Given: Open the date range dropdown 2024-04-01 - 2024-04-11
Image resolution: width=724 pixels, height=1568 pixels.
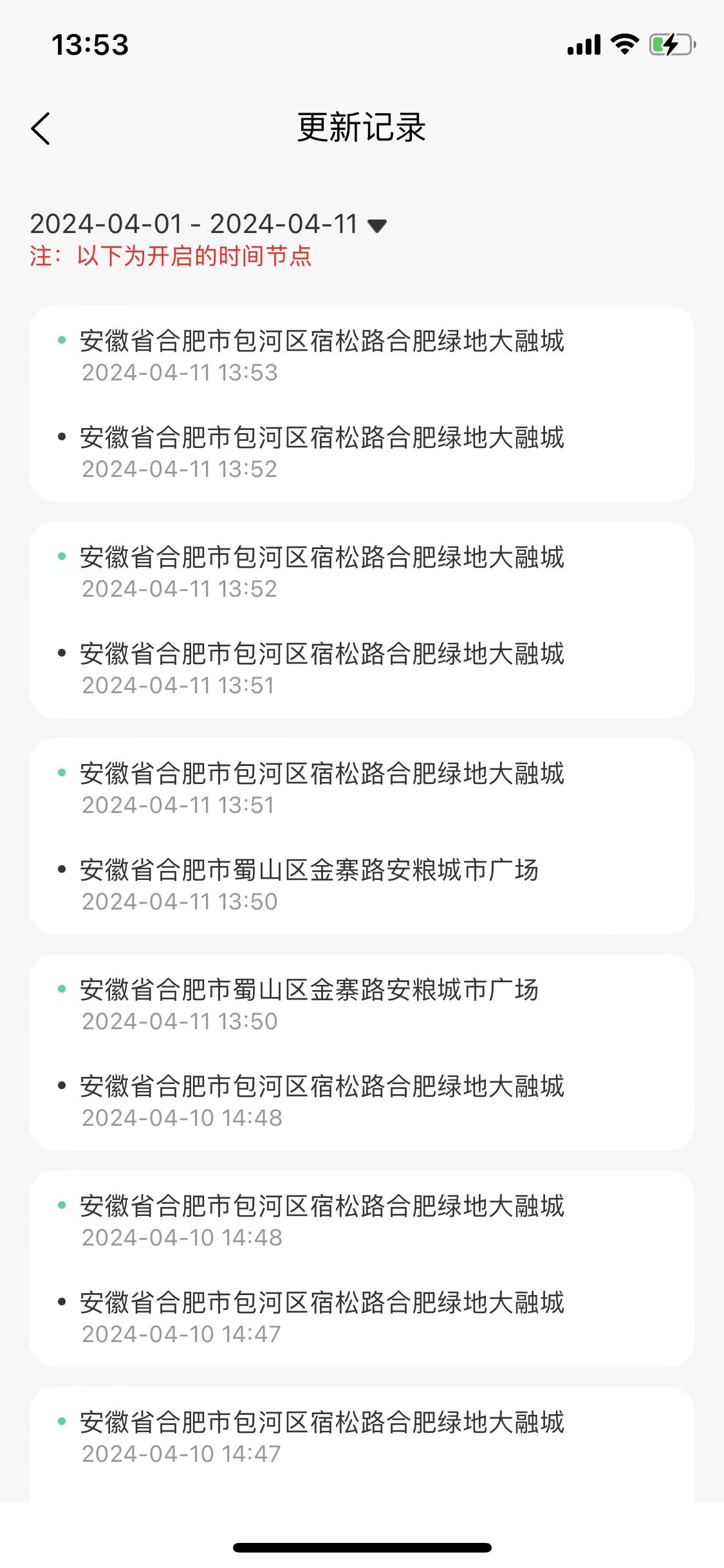Looking at the screenshot, I should point(208,225).
